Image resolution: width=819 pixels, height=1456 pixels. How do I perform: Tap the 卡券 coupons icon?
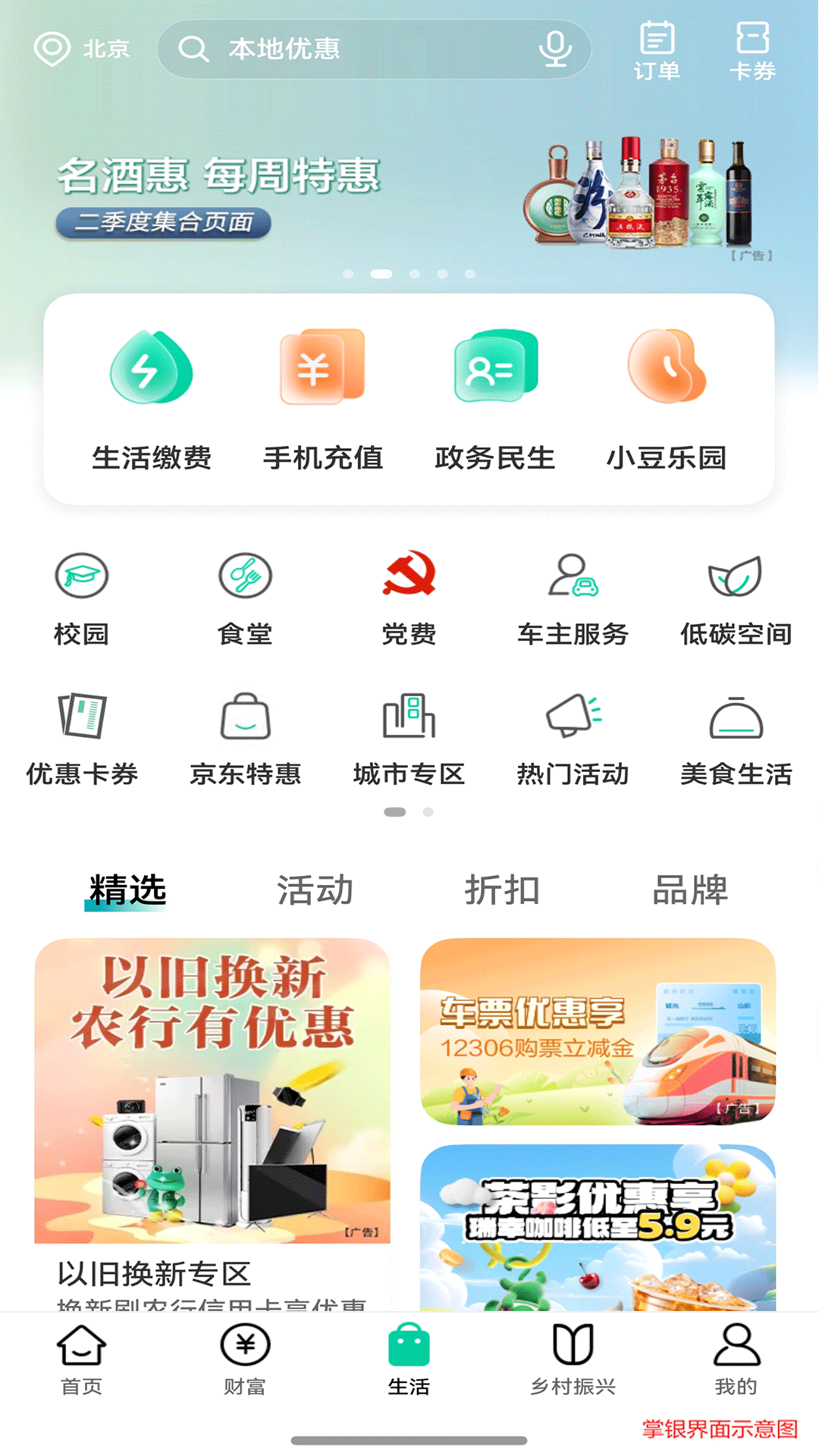(x=753, y=49)
